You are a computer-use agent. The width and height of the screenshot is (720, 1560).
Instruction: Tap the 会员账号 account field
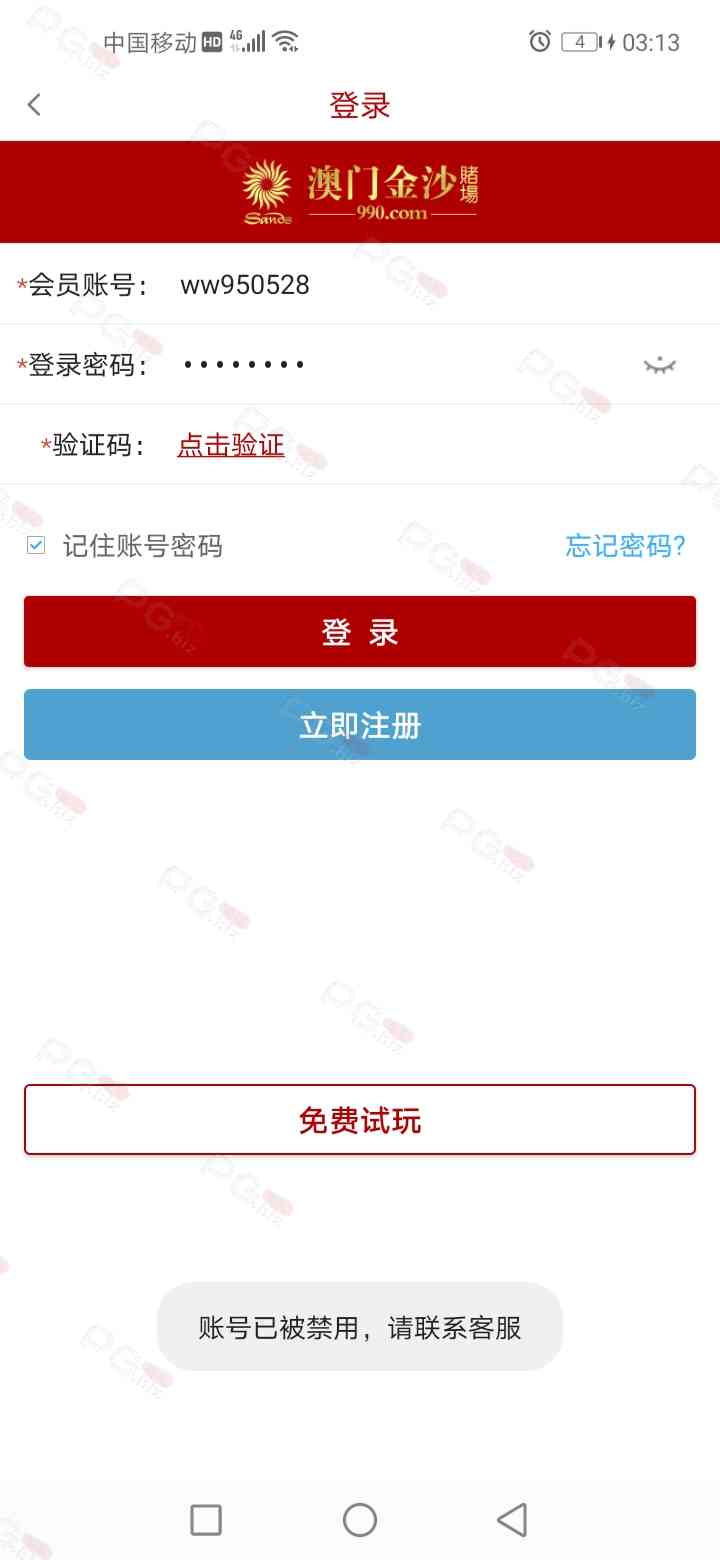pos(400,285)
